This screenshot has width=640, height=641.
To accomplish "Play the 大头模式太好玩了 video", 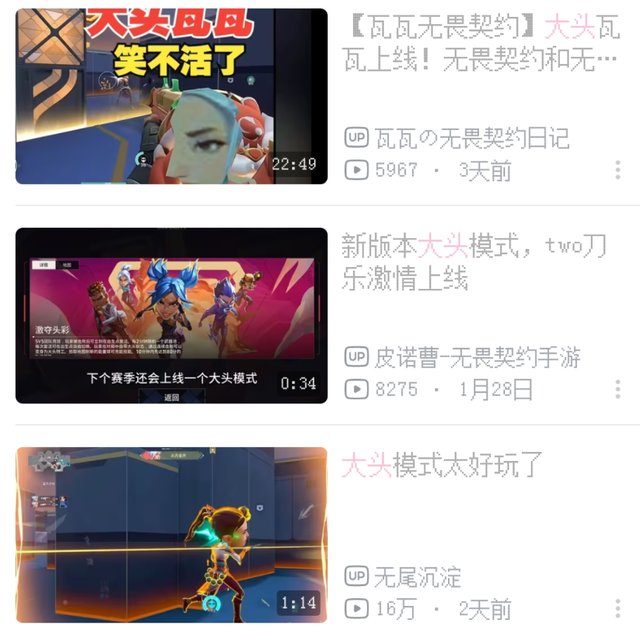I will pyautogui.click(x=171, y=535).
